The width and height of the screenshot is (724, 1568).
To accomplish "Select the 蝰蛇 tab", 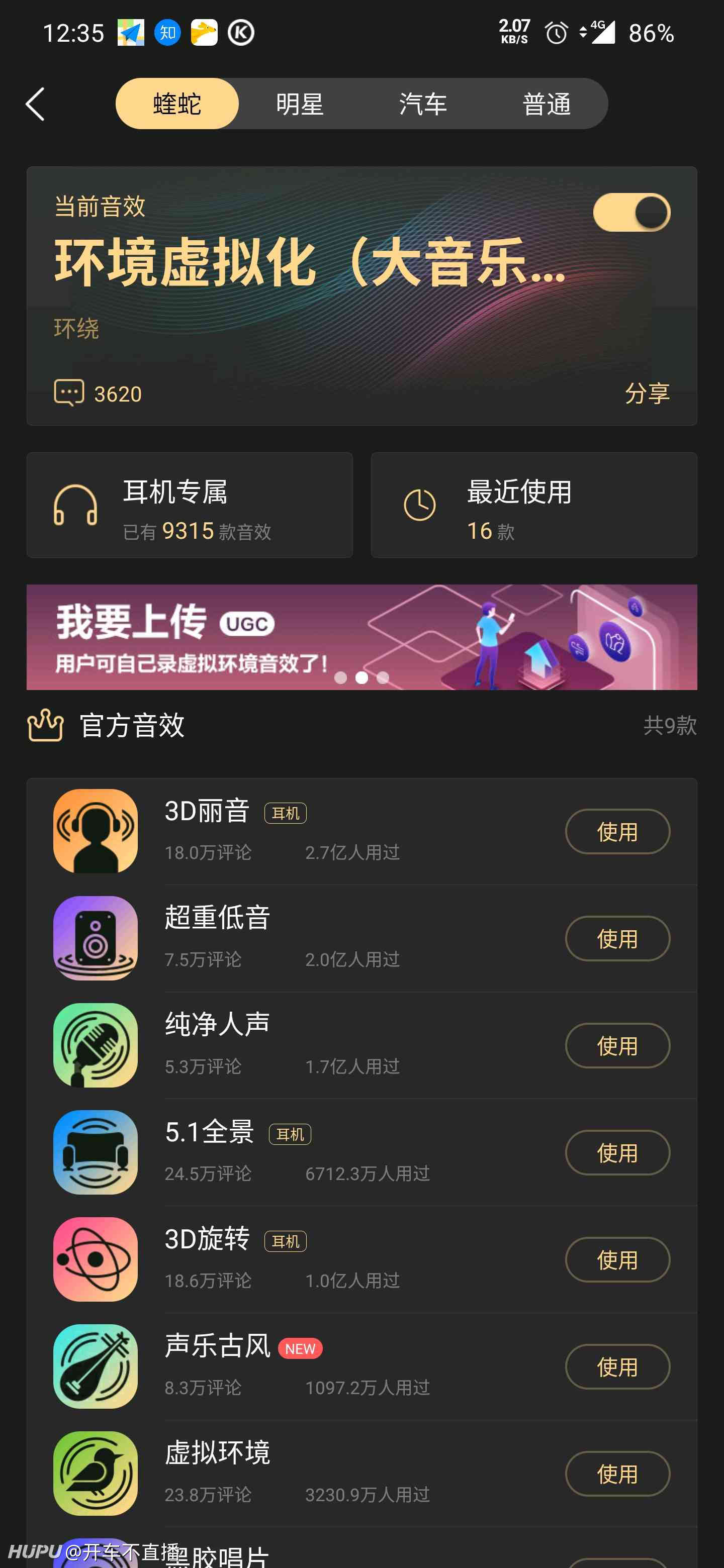I will pos(177,104).
